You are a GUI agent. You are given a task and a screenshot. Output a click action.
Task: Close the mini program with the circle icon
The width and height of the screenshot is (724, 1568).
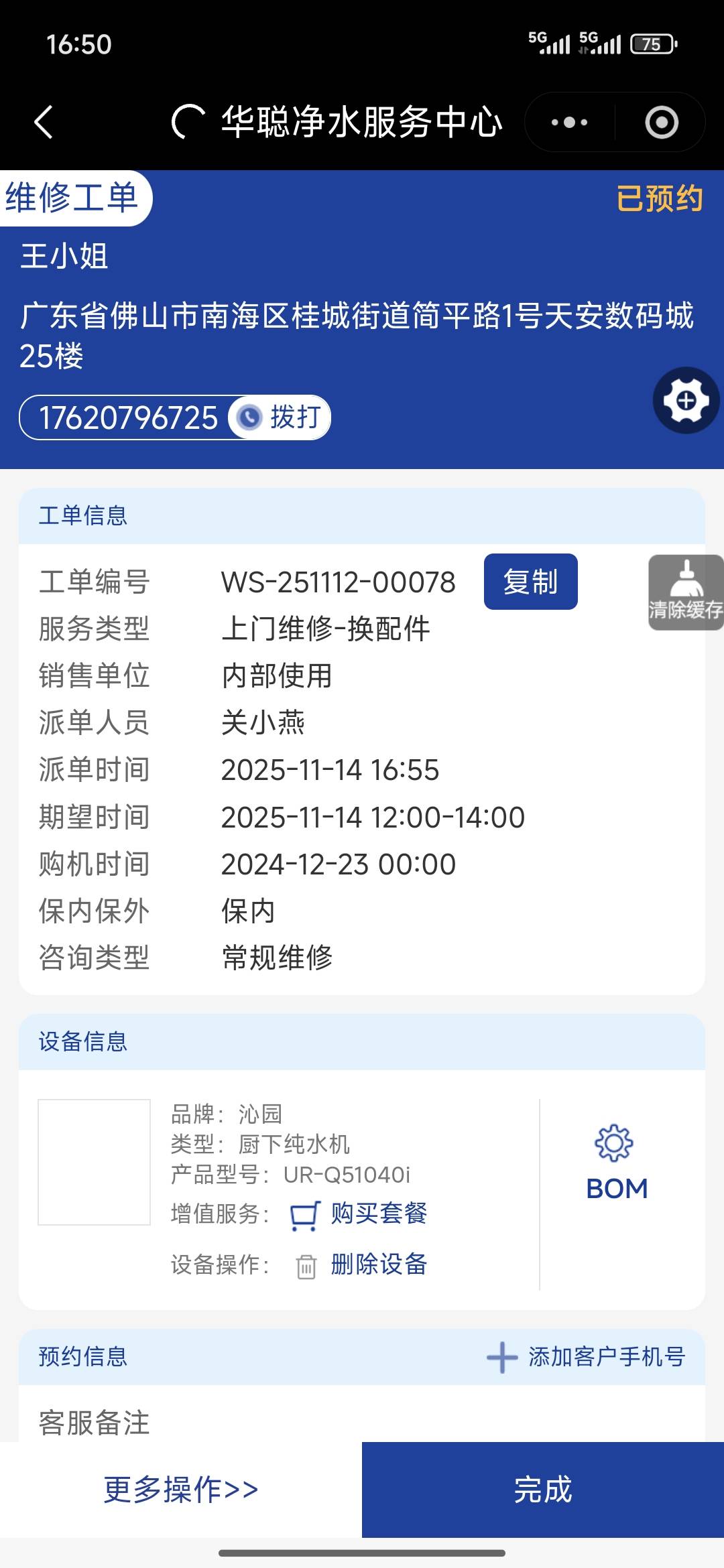(x=662, y=122)
